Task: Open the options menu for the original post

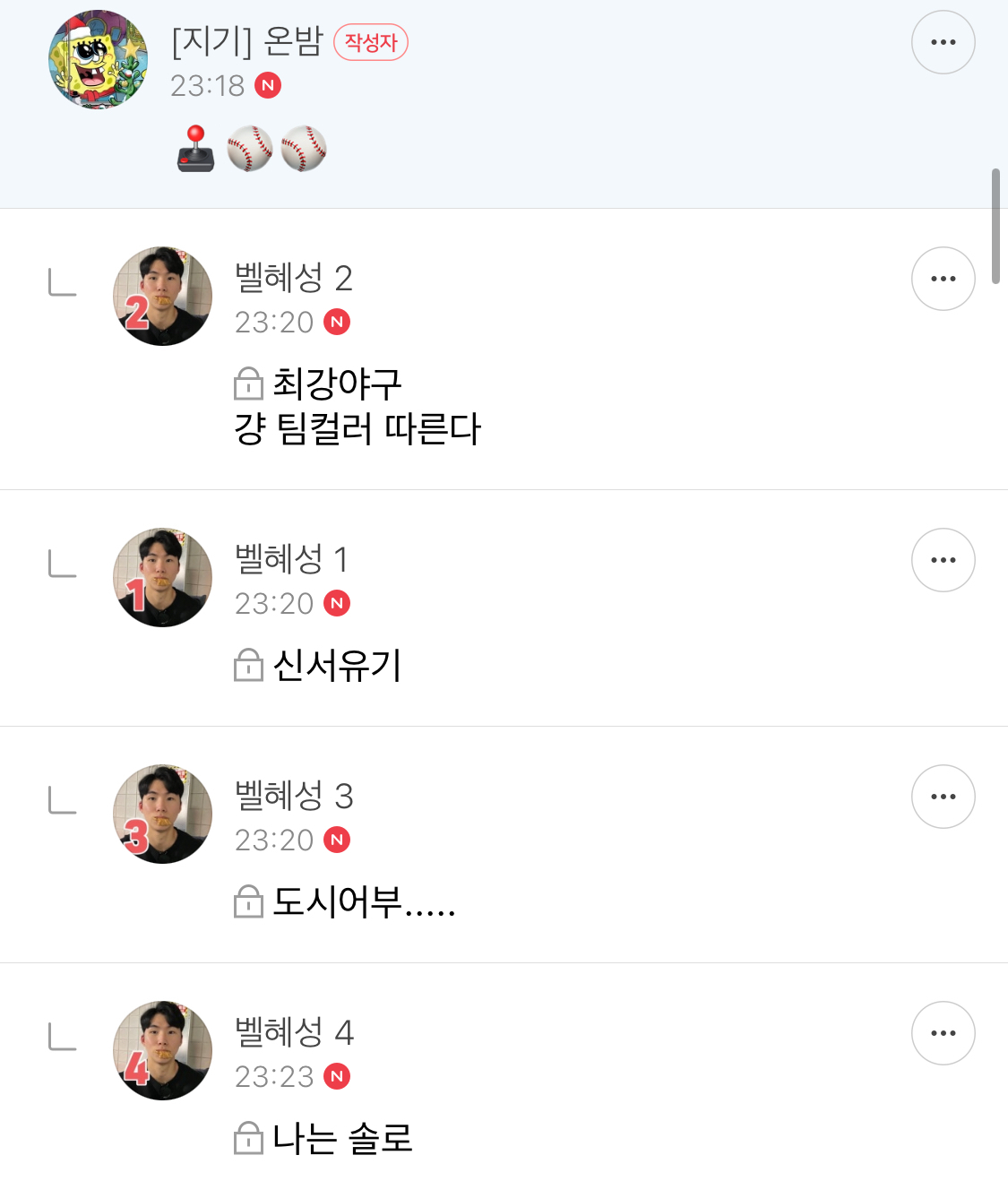Action: [x=943, y=41]
